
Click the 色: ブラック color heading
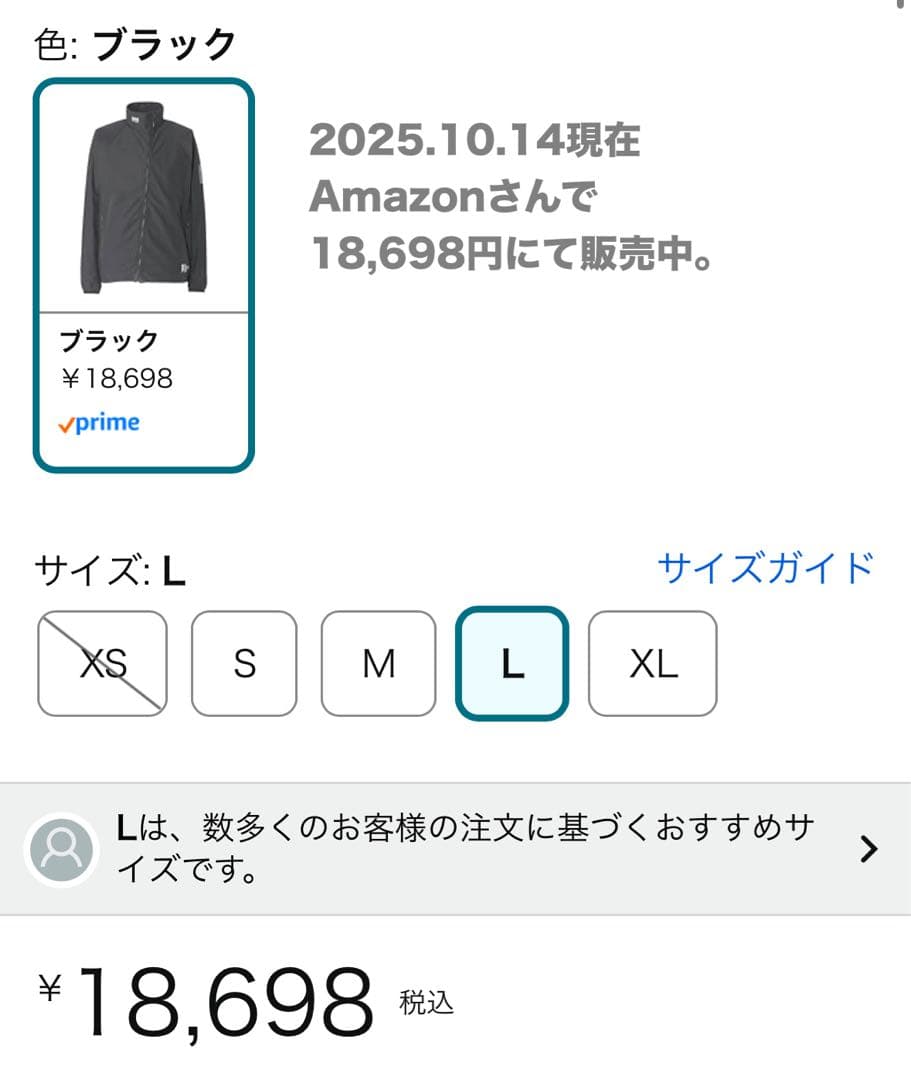pos(135,43)
